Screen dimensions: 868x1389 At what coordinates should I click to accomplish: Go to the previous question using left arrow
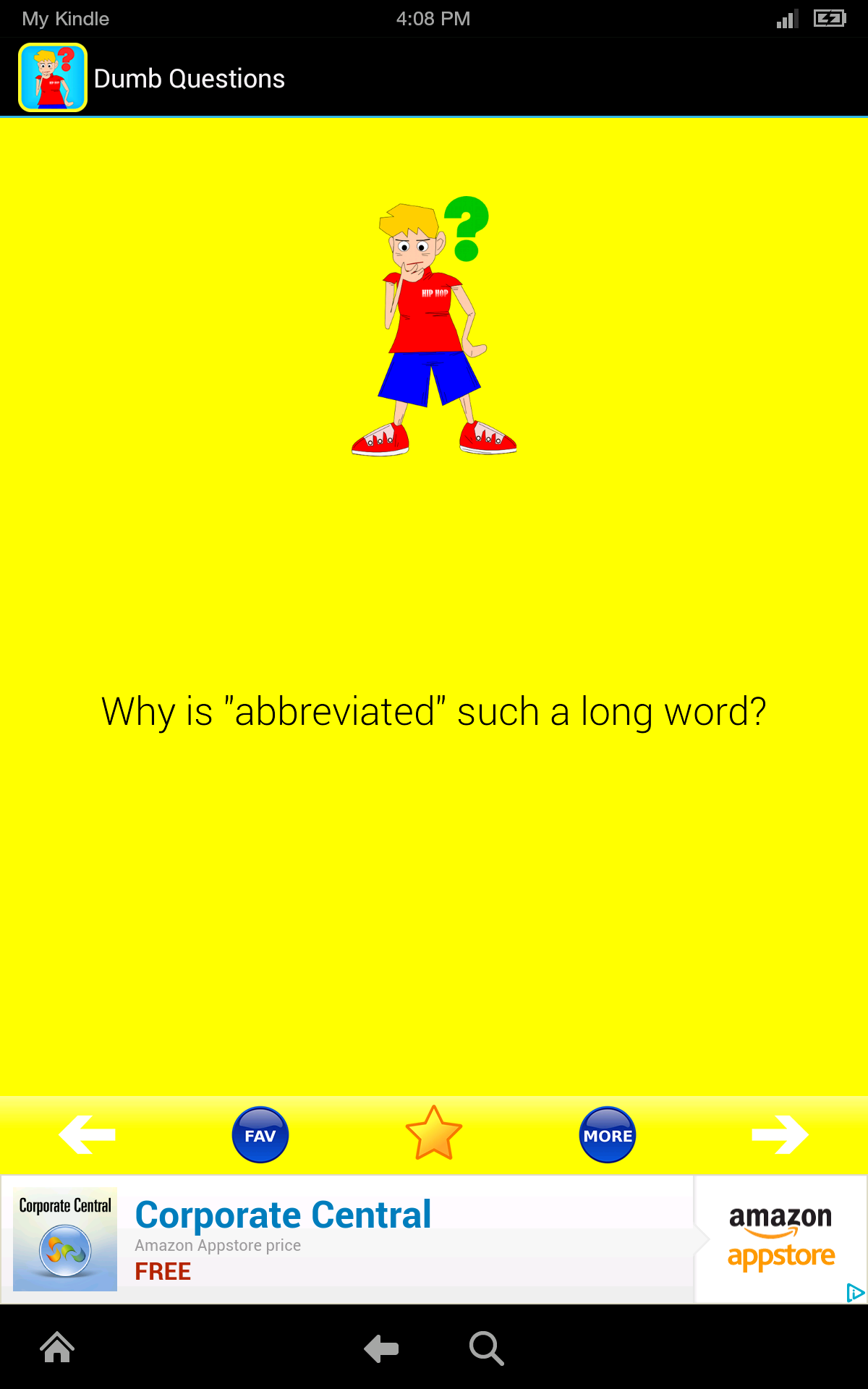point(86,1134)
